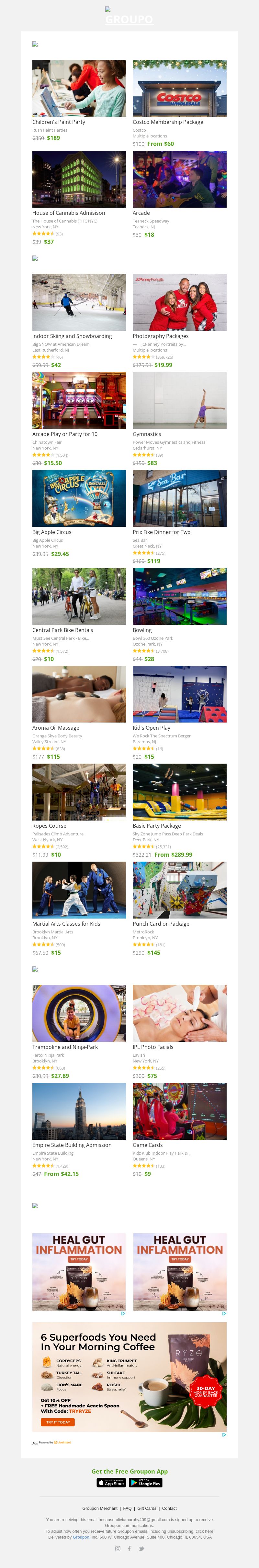View the Aroma Oil Massage deal
This screenshot has height=1568, width=259.
pos(79,694)
